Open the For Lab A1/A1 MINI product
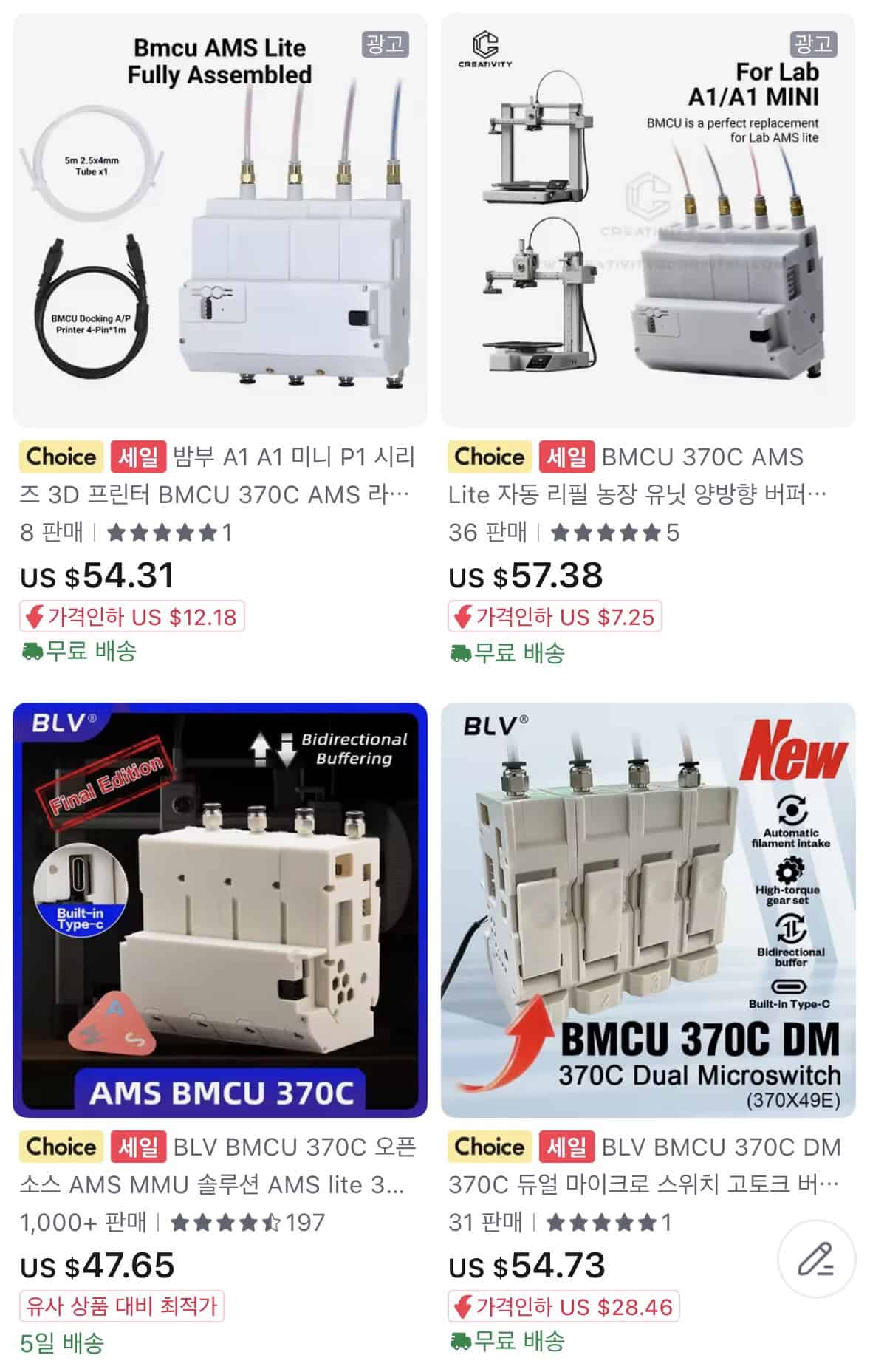 tap(648, 220)
